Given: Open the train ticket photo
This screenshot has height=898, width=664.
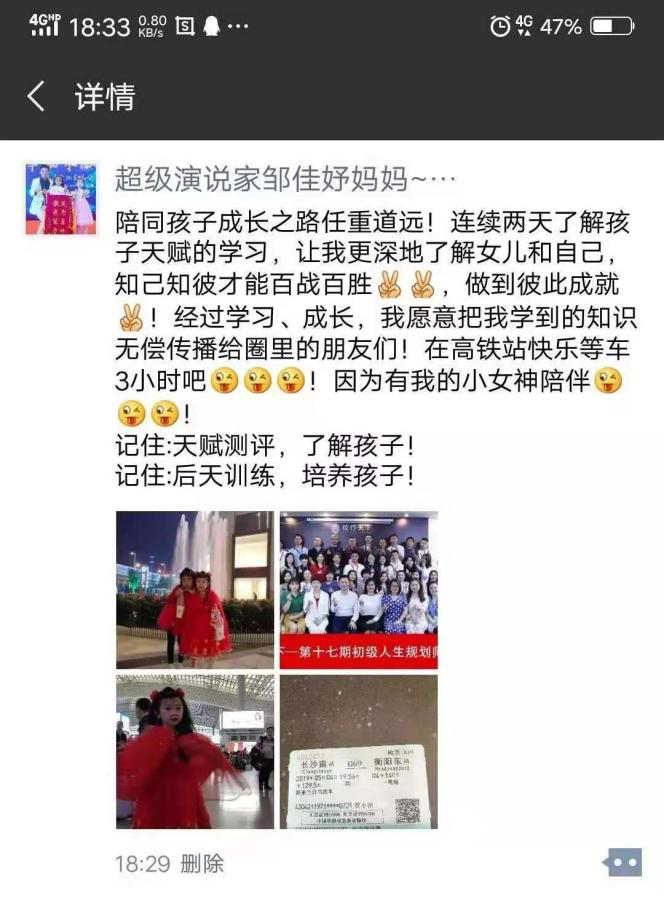Looking at the screenshot, I should tap(358, 751).
